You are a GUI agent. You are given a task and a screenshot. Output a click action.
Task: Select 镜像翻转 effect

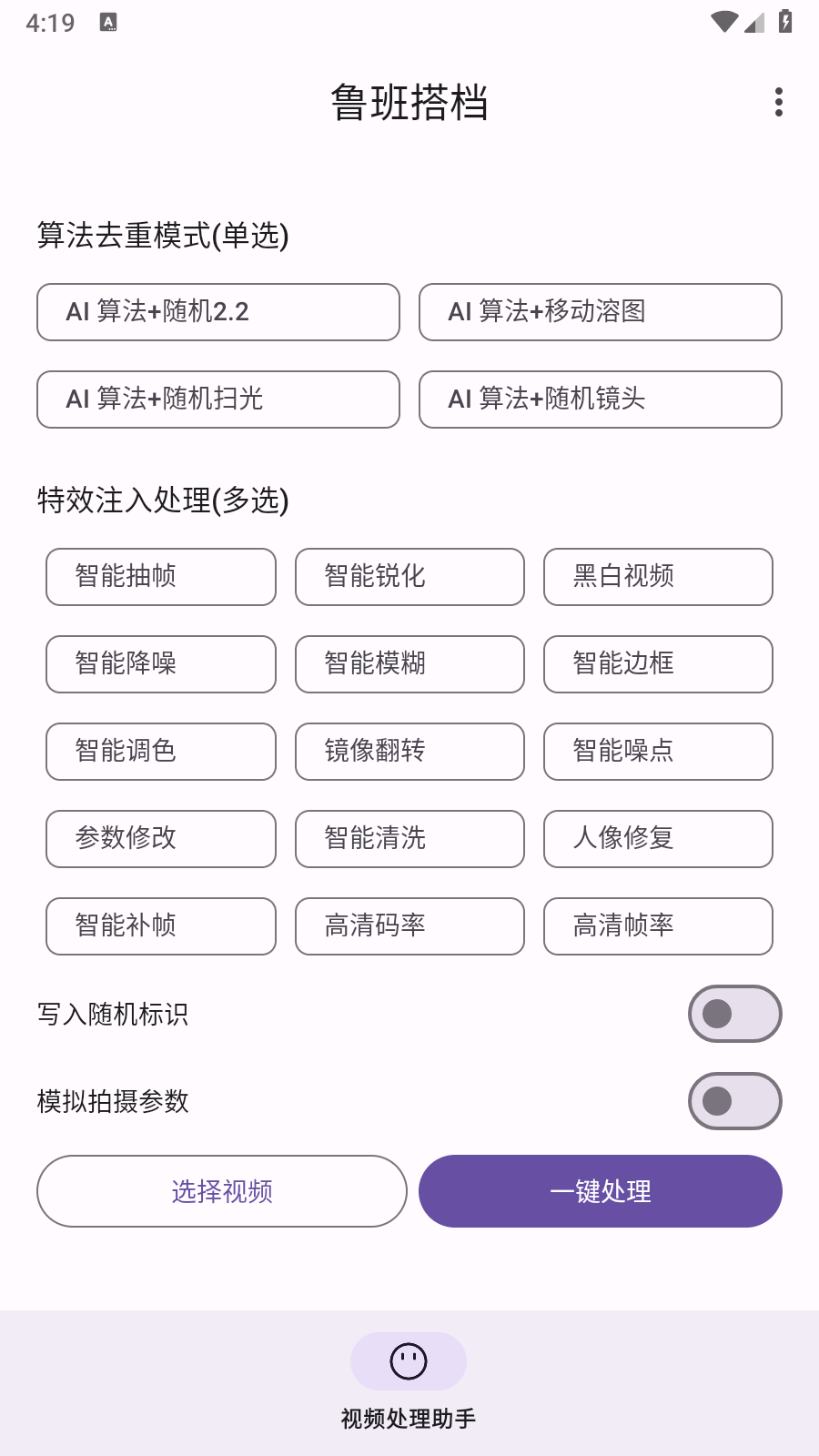click(x=409, y=752)
